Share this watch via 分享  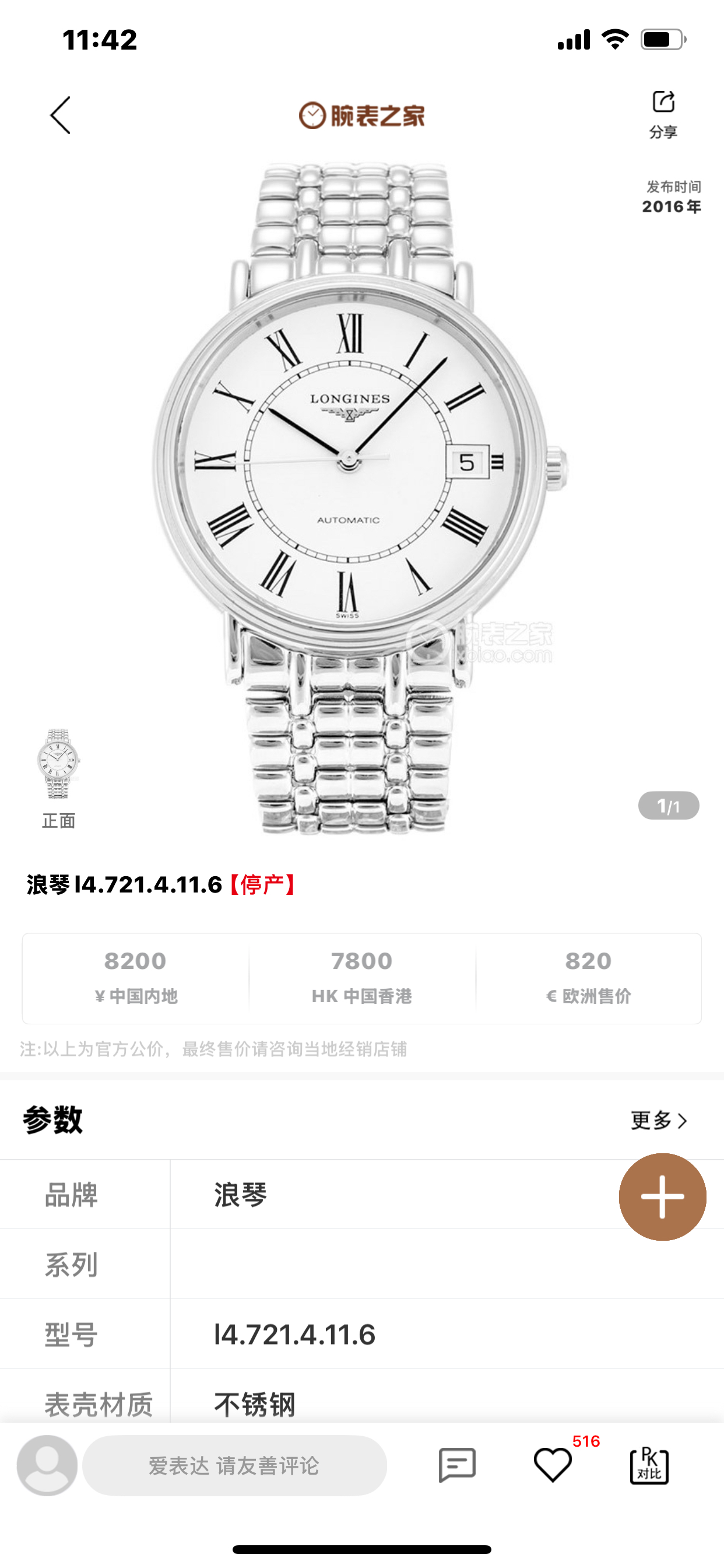point(663,113)
